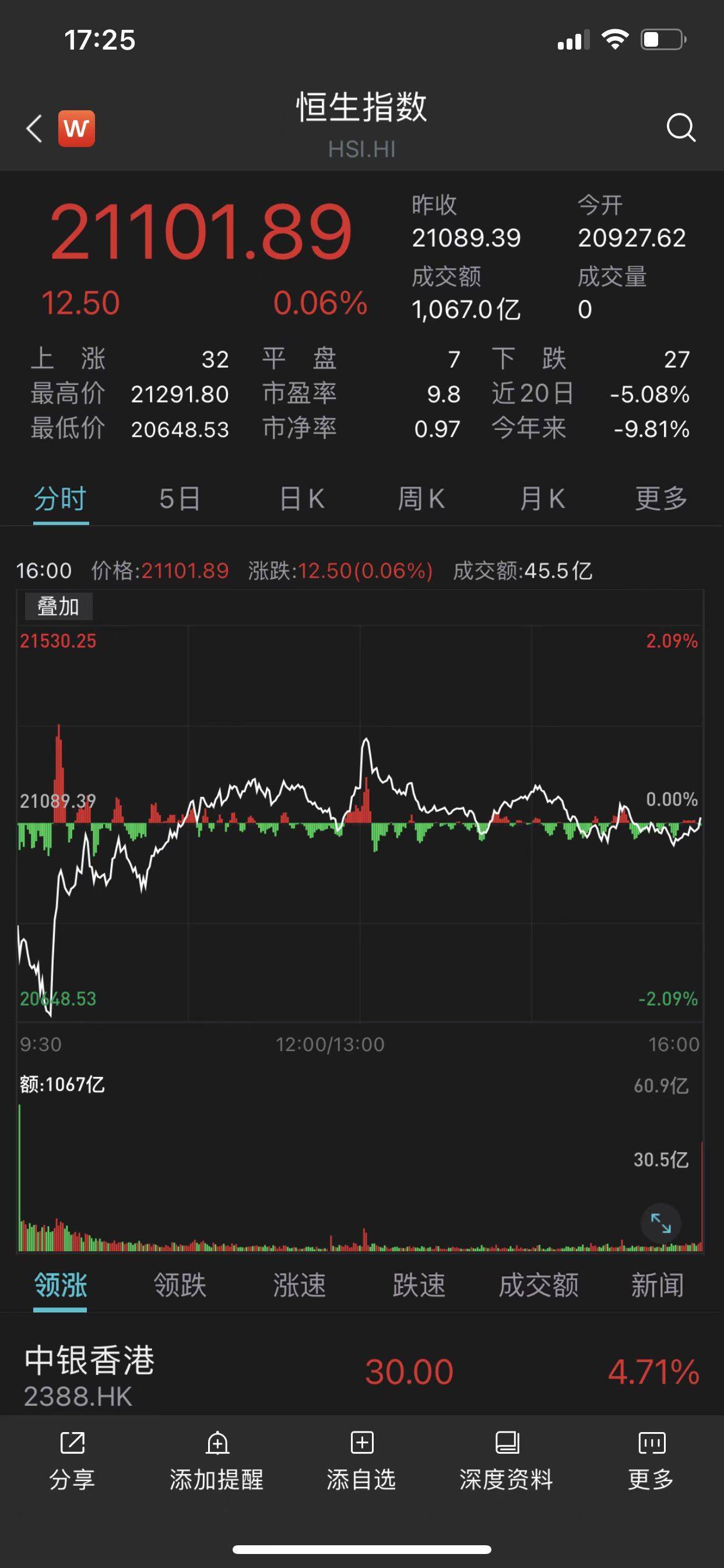
Task: Switch chart to 5日 view
Action: click(x=180, y=498)
